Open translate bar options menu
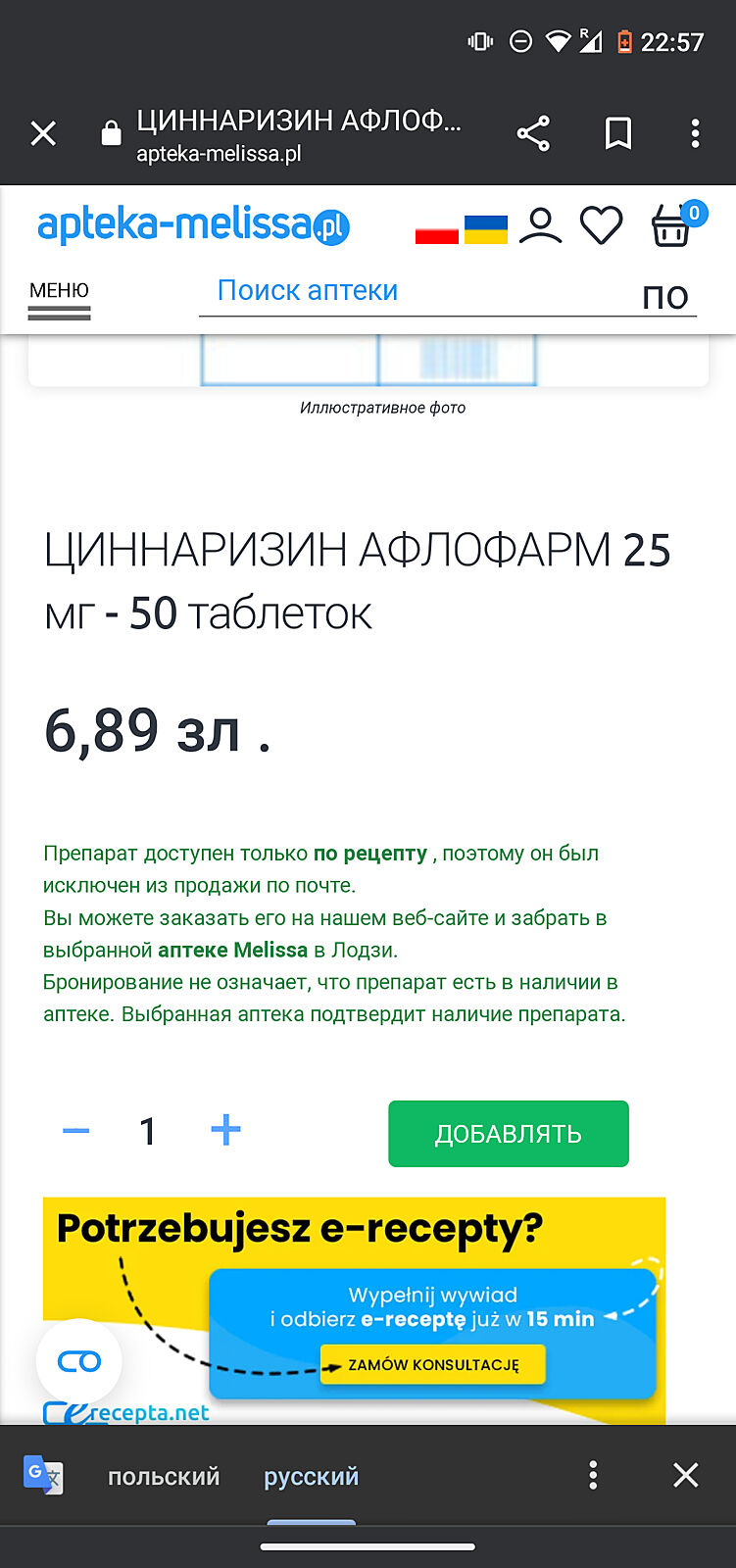This screenshot has height=1568, width=736. click(x=593, y=1475)
